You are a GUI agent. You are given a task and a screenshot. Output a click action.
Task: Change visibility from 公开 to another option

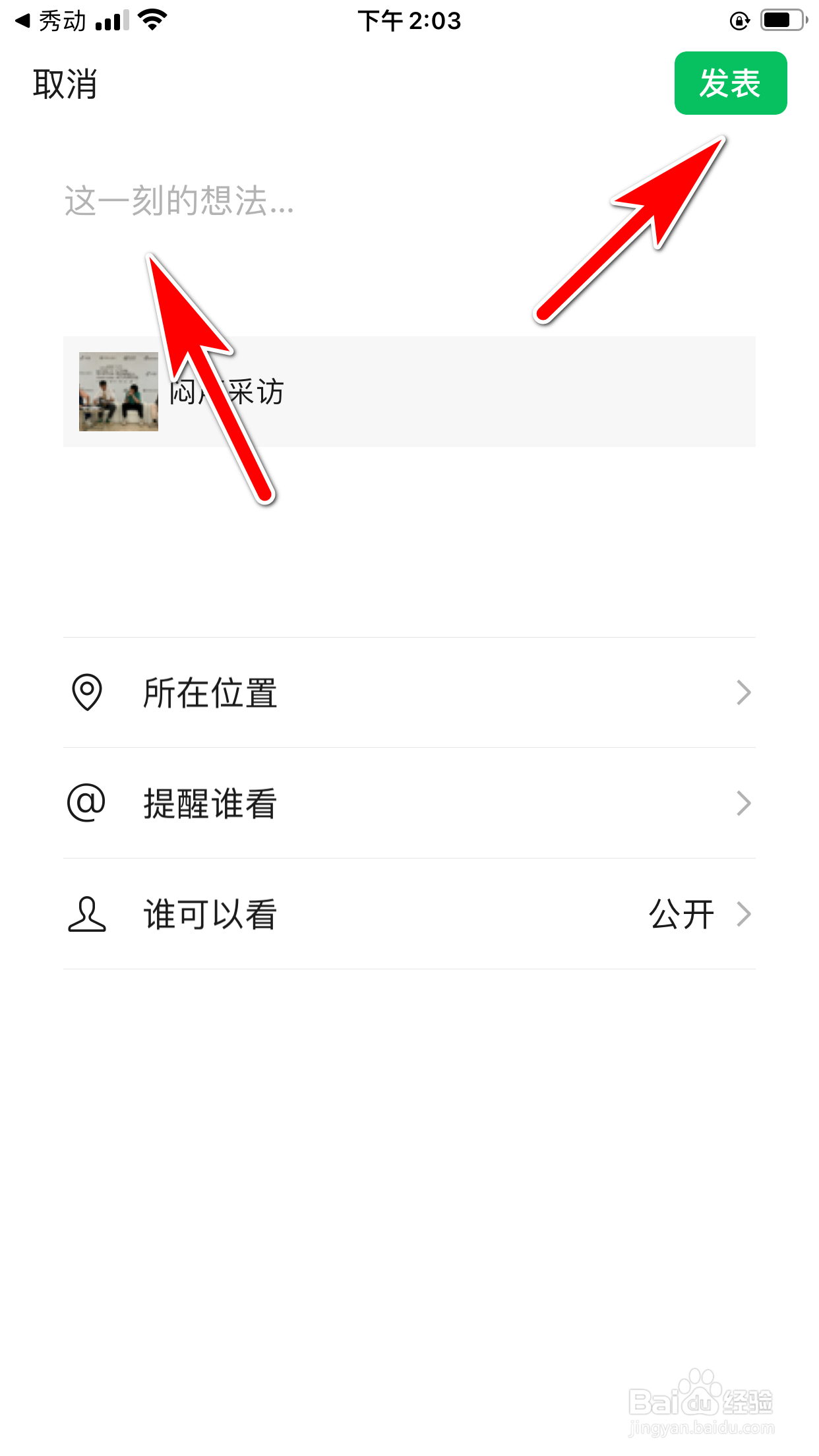click(682, 913)
